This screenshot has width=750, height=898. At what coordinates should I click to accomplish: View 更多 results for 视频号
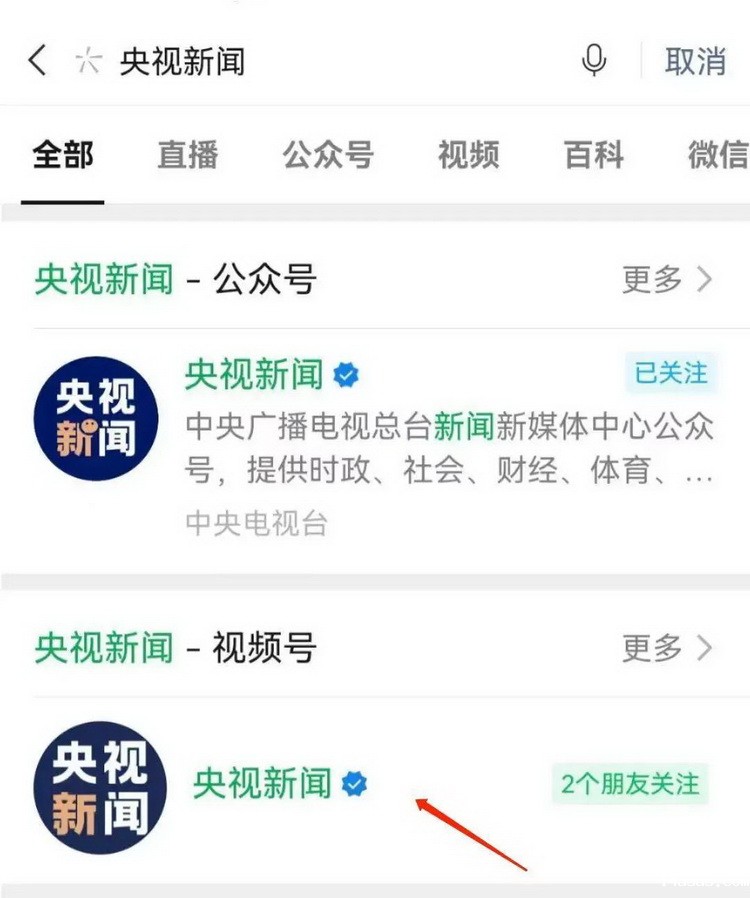667,648
